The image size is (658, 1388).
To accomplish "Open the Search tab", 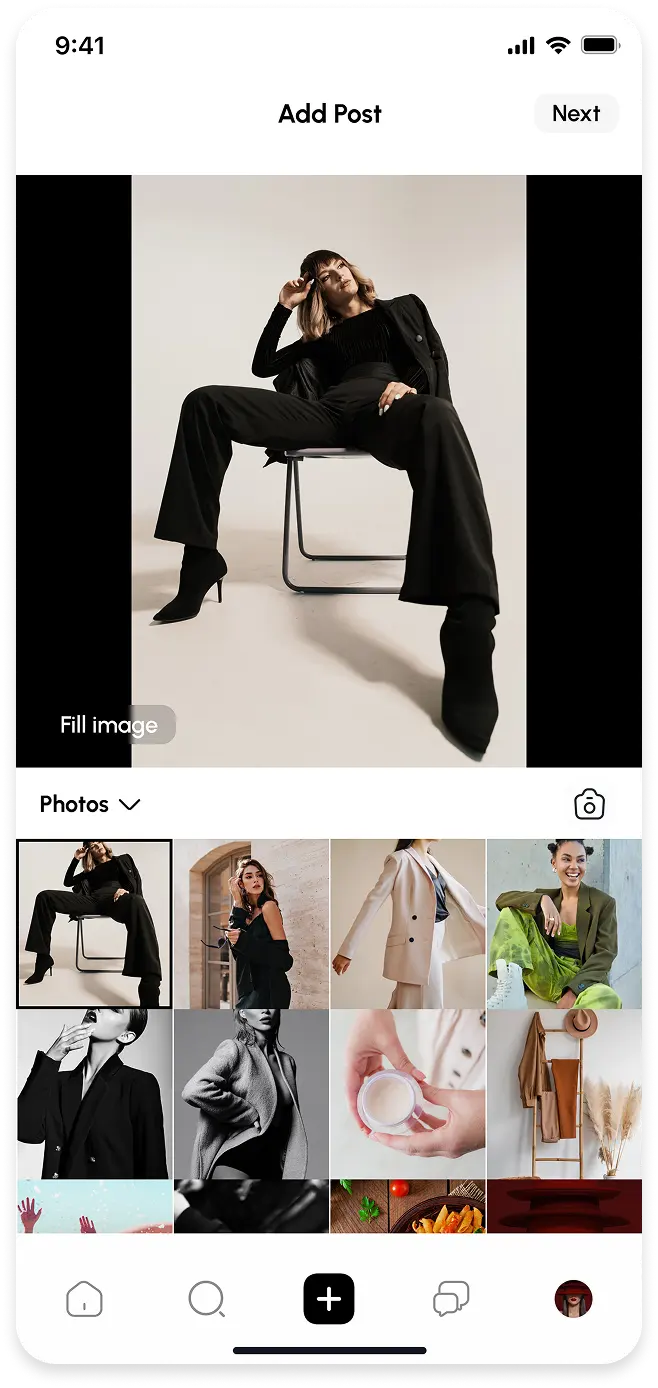I will point(207,1299).
